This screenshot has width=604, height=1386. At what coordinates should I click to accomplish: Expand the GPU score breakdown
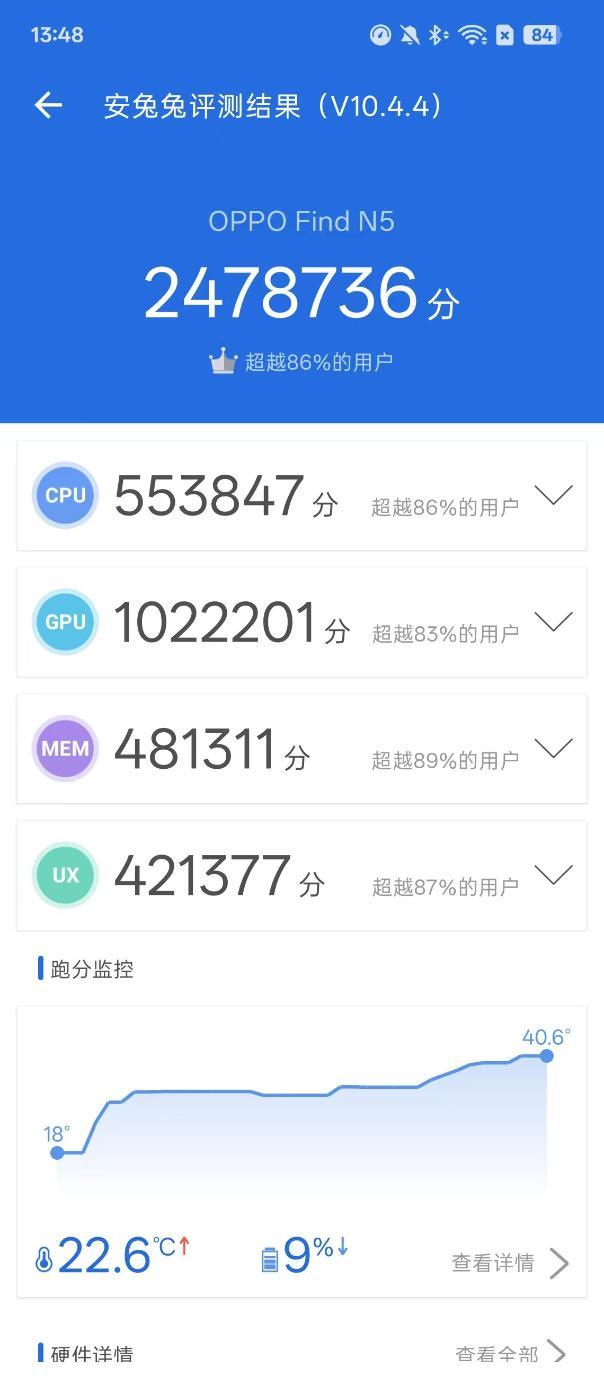(553, 622)
